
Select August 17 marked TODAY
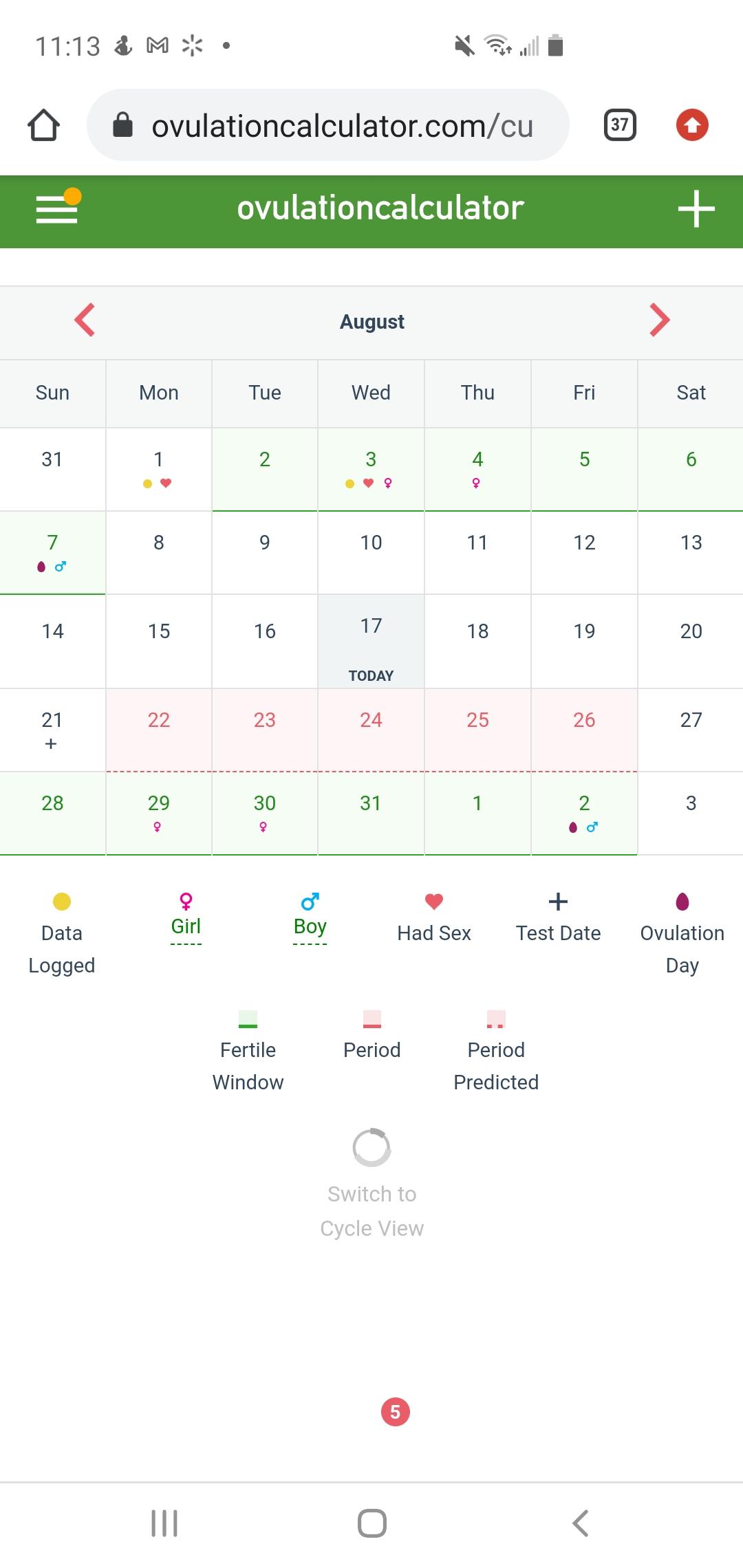coord(371,642)
